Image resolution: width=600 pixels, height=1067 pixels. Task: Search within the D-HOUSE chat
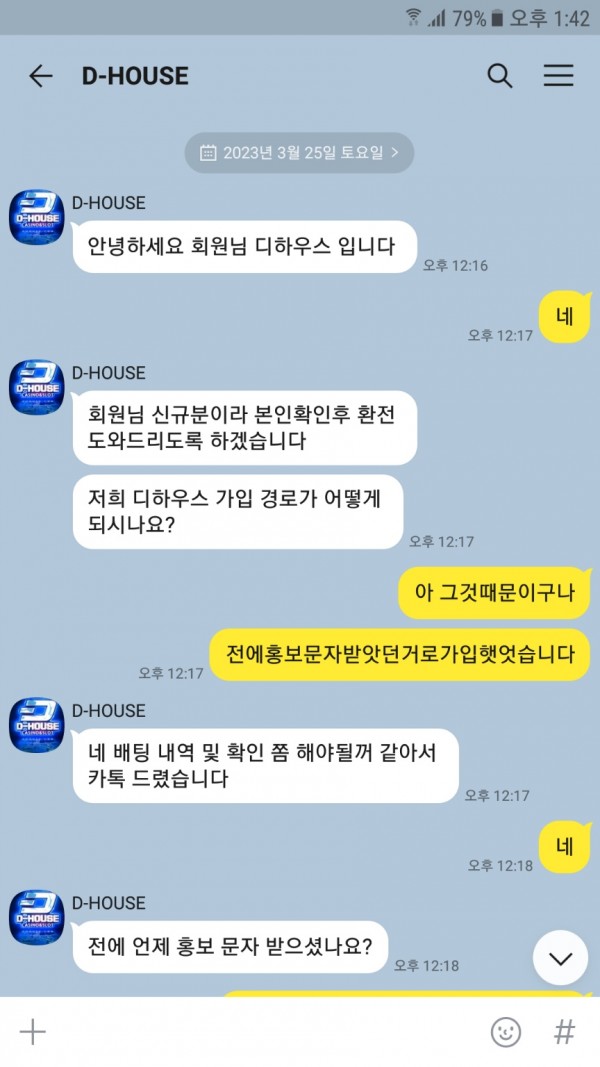tap(499, 76)
